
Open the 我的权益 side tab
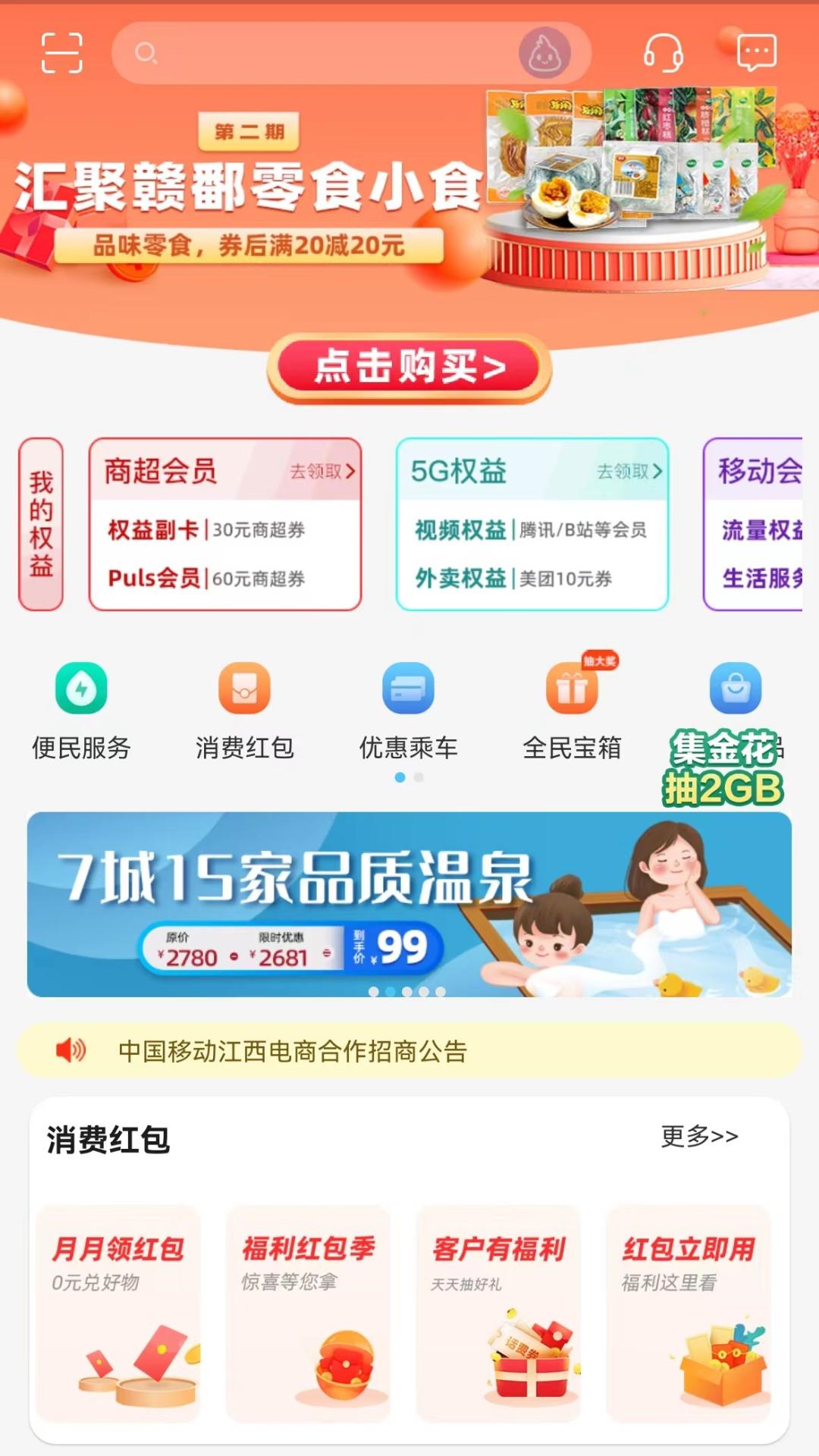(41, 524)
